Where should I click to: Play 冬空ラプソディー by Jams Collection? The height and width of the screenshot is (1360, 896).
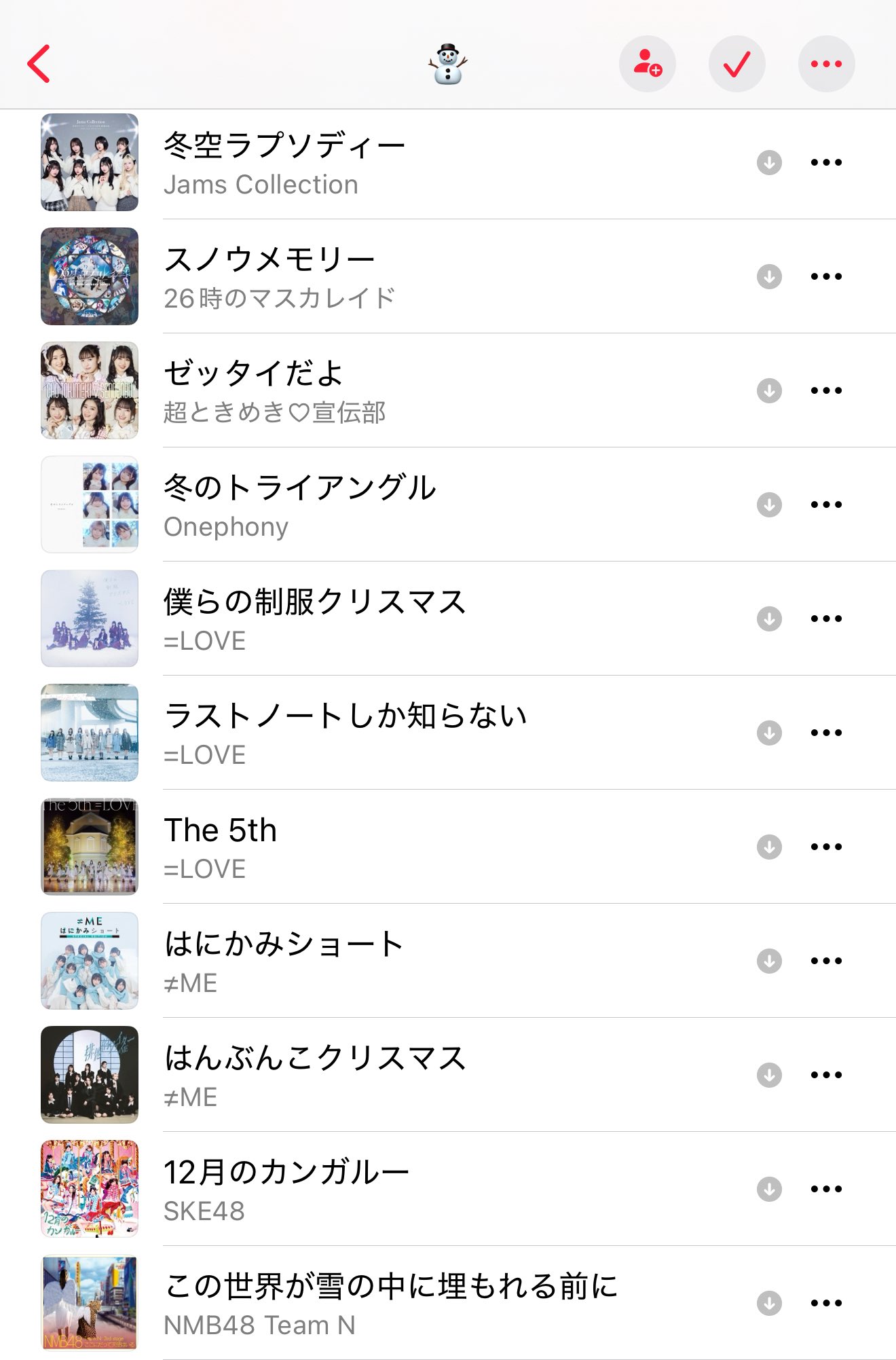point(285,163)
